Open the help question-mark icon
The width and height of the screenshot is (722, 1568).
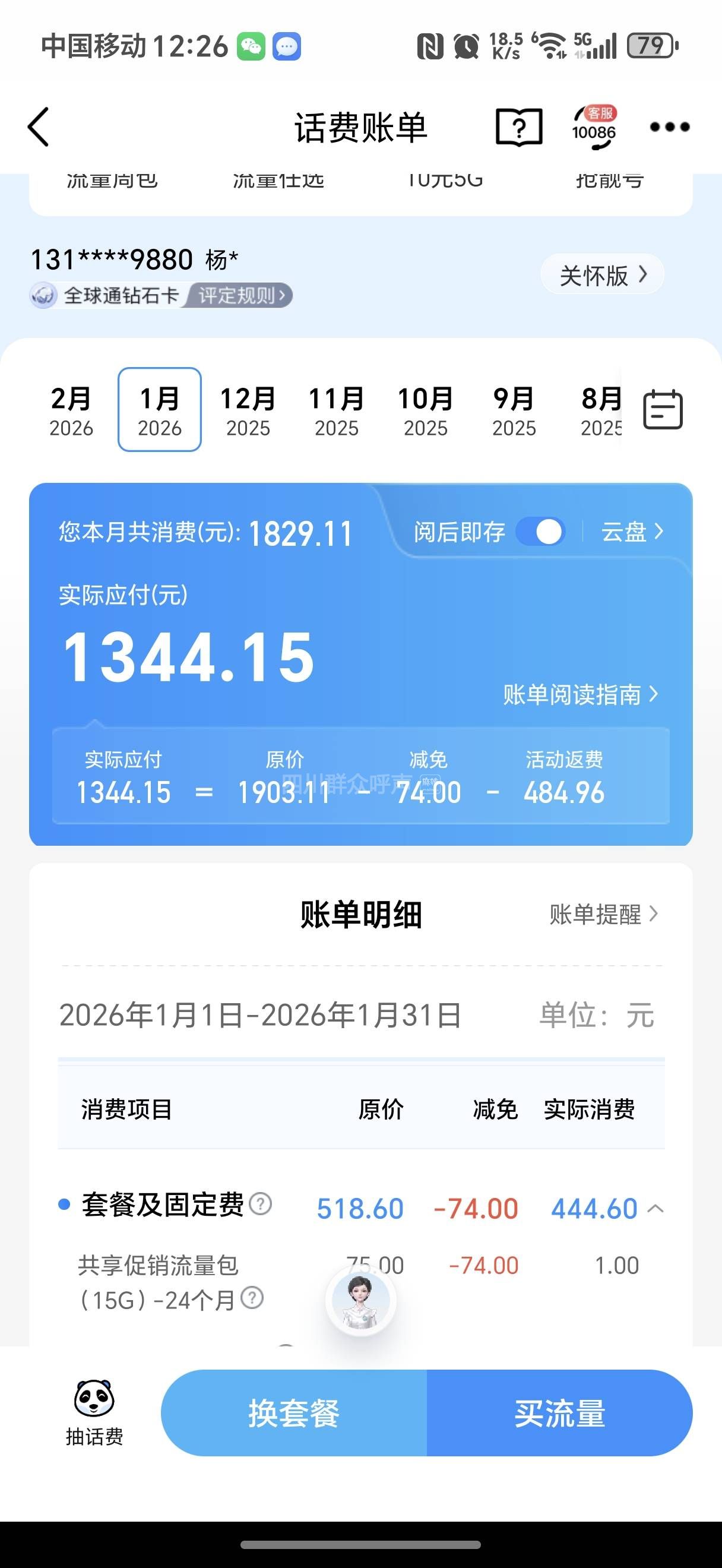[519, 127]
